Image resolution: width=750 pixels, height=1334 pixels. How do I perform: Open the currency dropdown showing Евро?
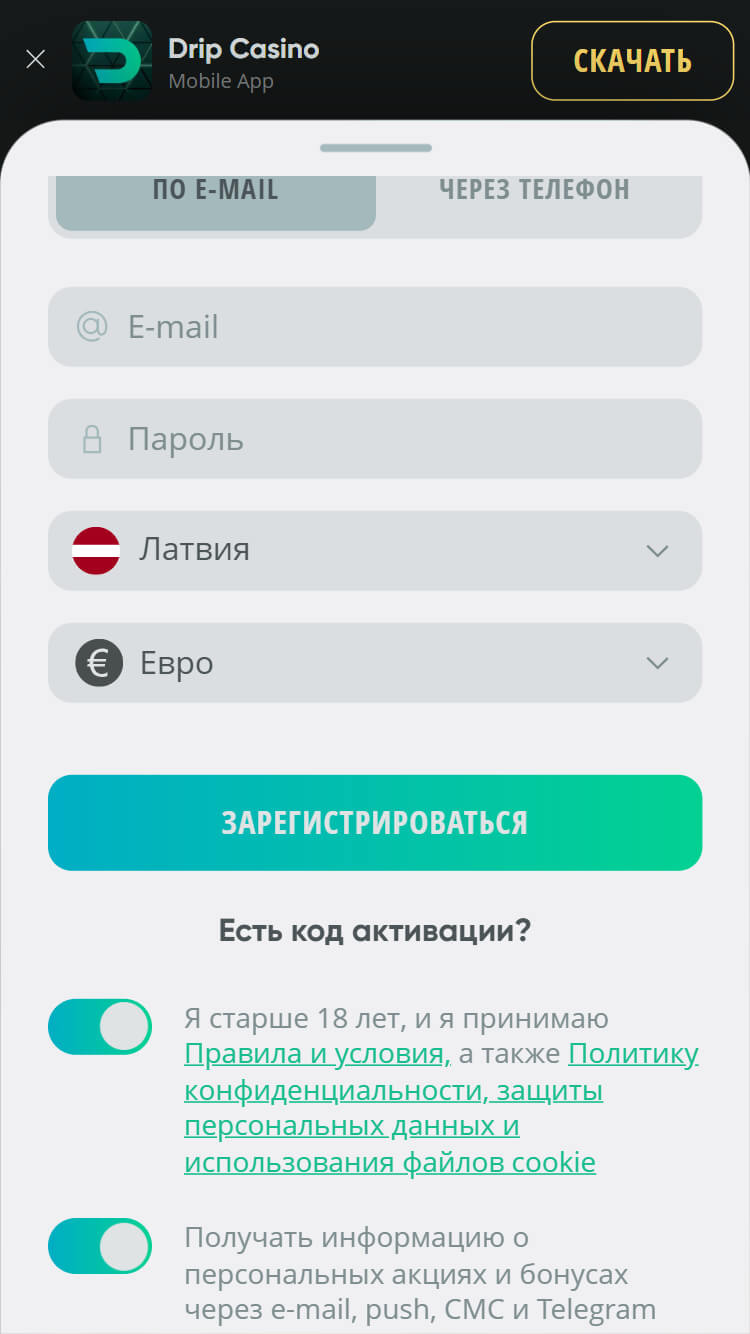pyautogui.click(x=375, y=663)
